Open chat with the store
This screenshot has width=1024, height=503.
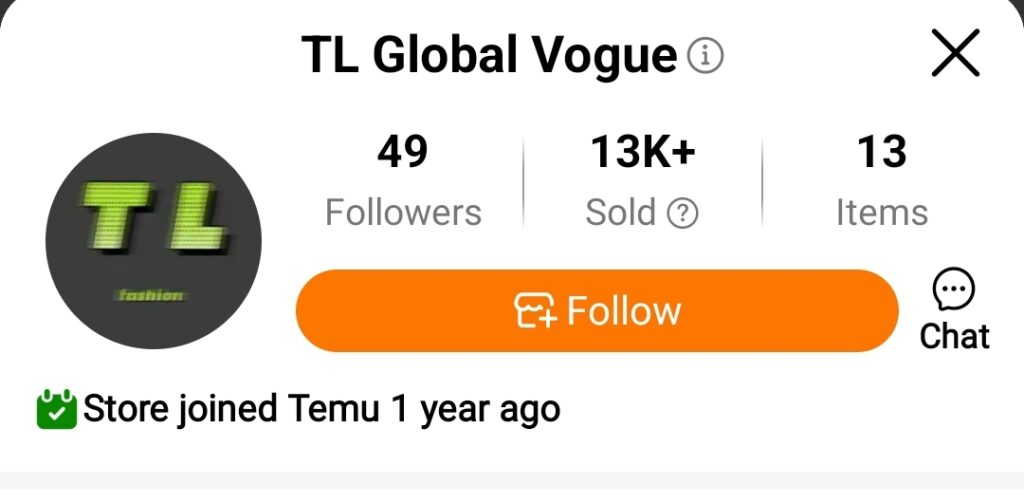[x=954, y=311]
